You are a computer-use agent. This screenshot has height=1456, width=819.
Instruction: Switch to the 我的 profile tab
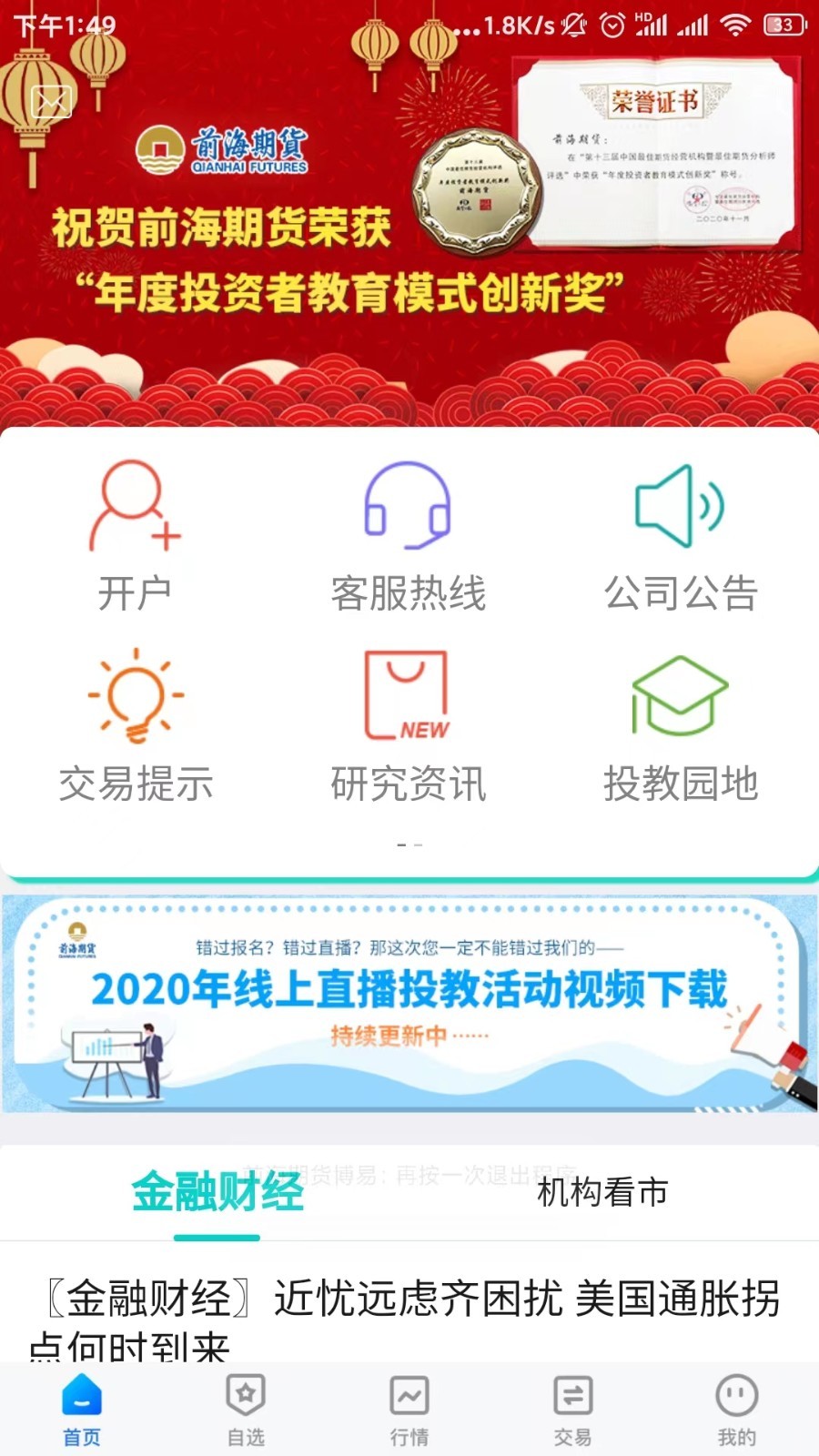737,1410
